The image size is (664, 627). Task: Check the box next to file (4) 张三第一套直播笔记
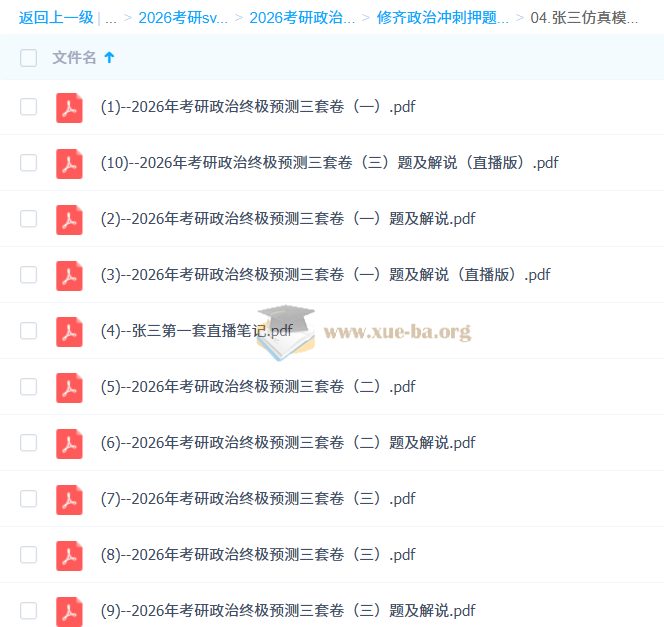[29, 331]
